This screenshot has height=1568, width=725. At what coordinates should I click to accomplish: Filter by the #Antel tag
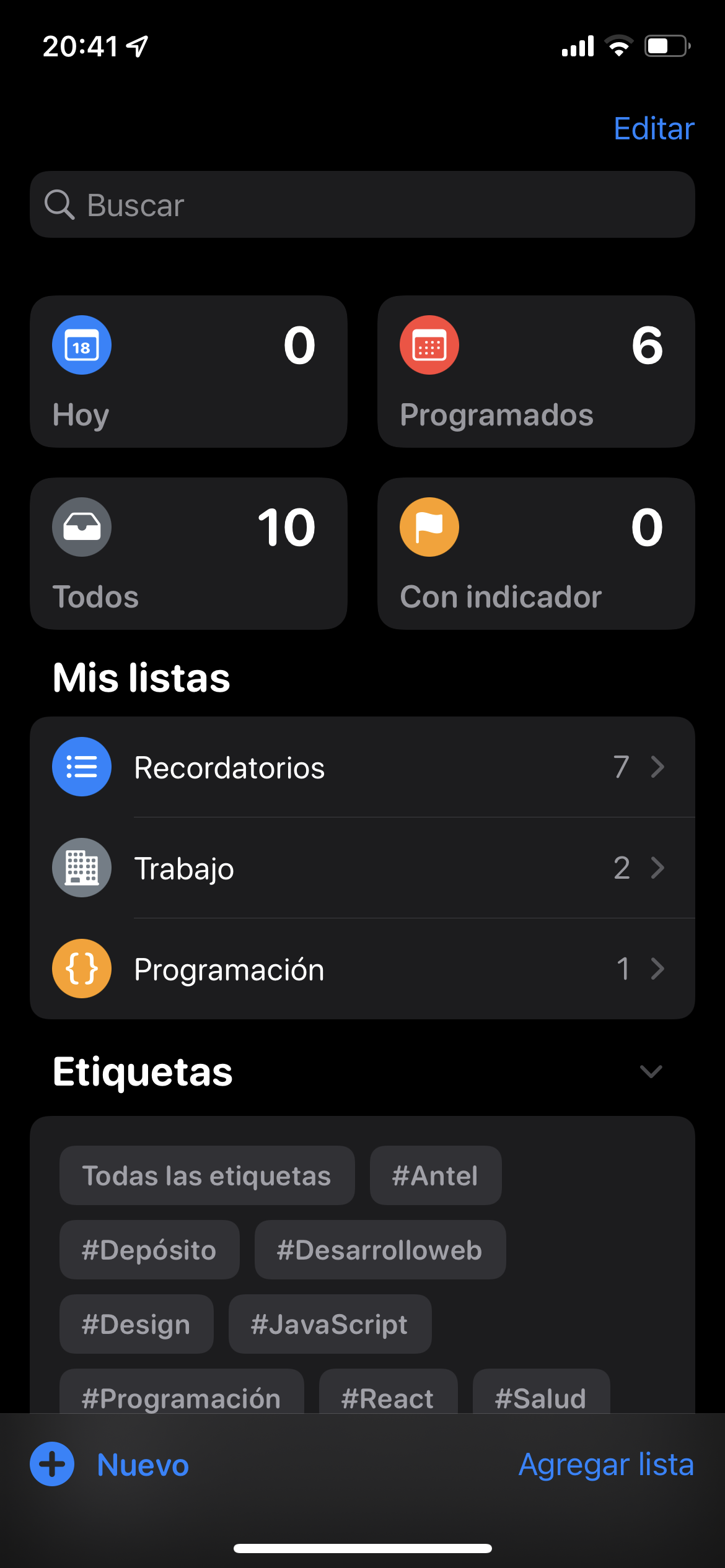[435, 1175]
